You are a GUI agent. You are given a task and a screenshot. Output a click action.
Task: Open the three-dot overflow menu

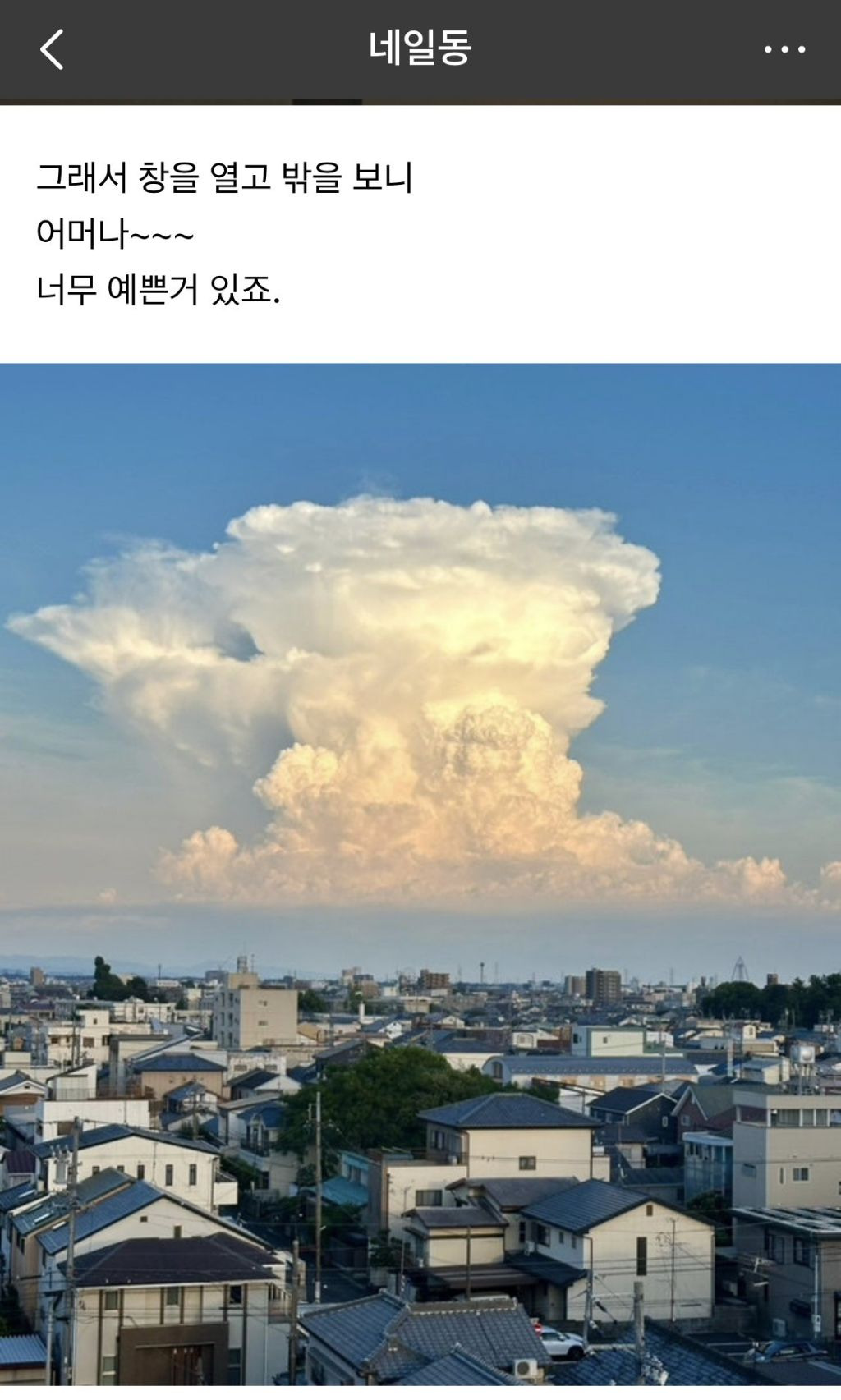[784, 50]
